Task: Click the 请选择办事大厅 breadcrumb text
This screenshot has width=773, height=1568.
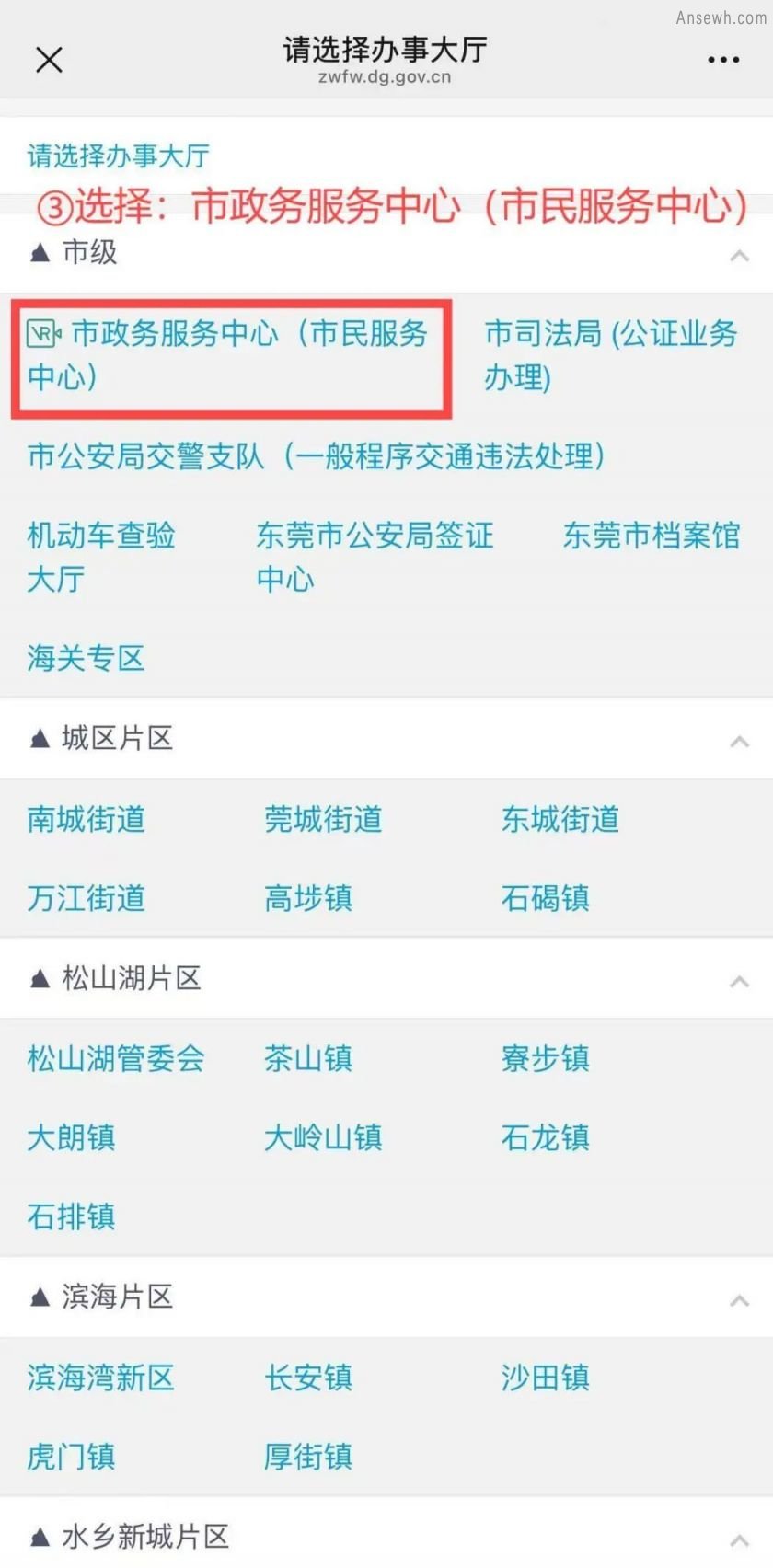Action: (117, 156)
